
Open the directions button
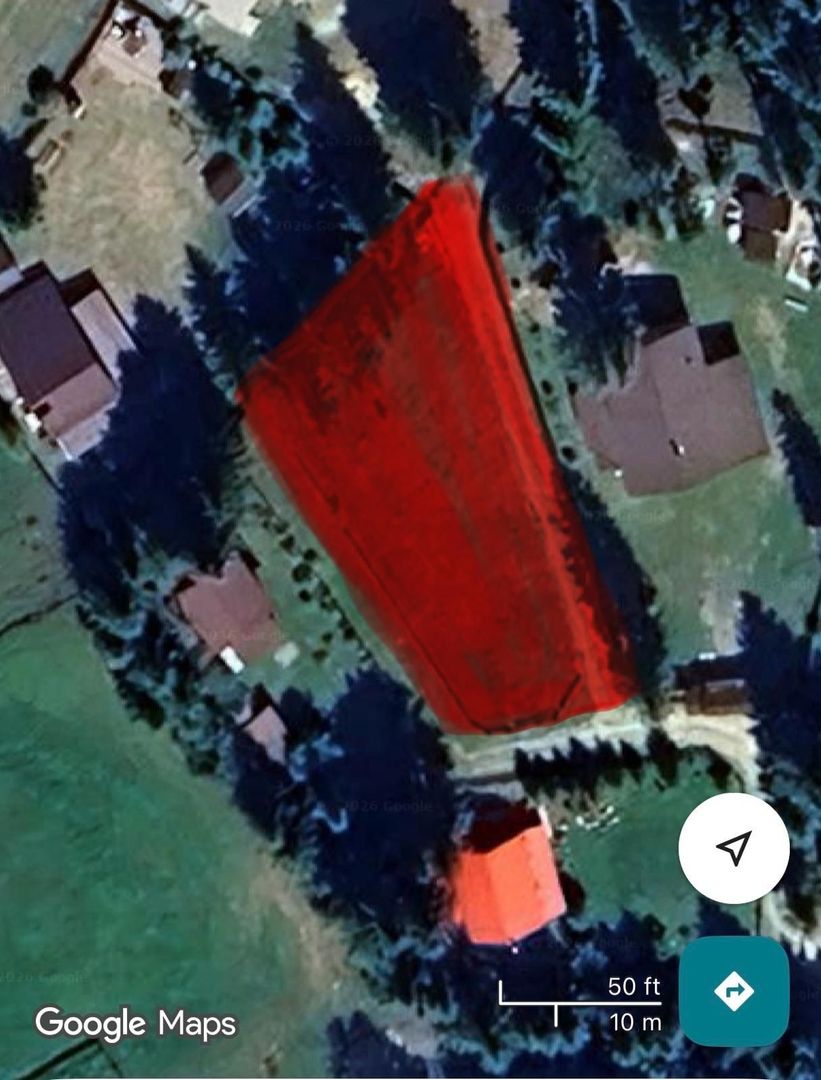[x=734, y=991]
